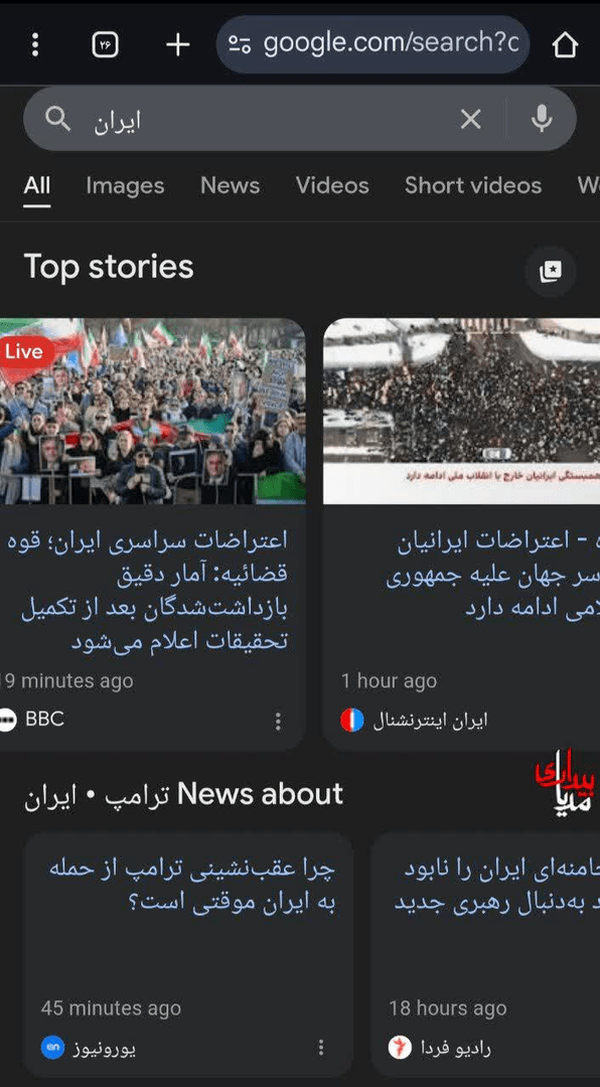The height and width of the screenshot is (1087, 600).
Task: Open the browser overflow menu
Action: (x=35, y=45)
